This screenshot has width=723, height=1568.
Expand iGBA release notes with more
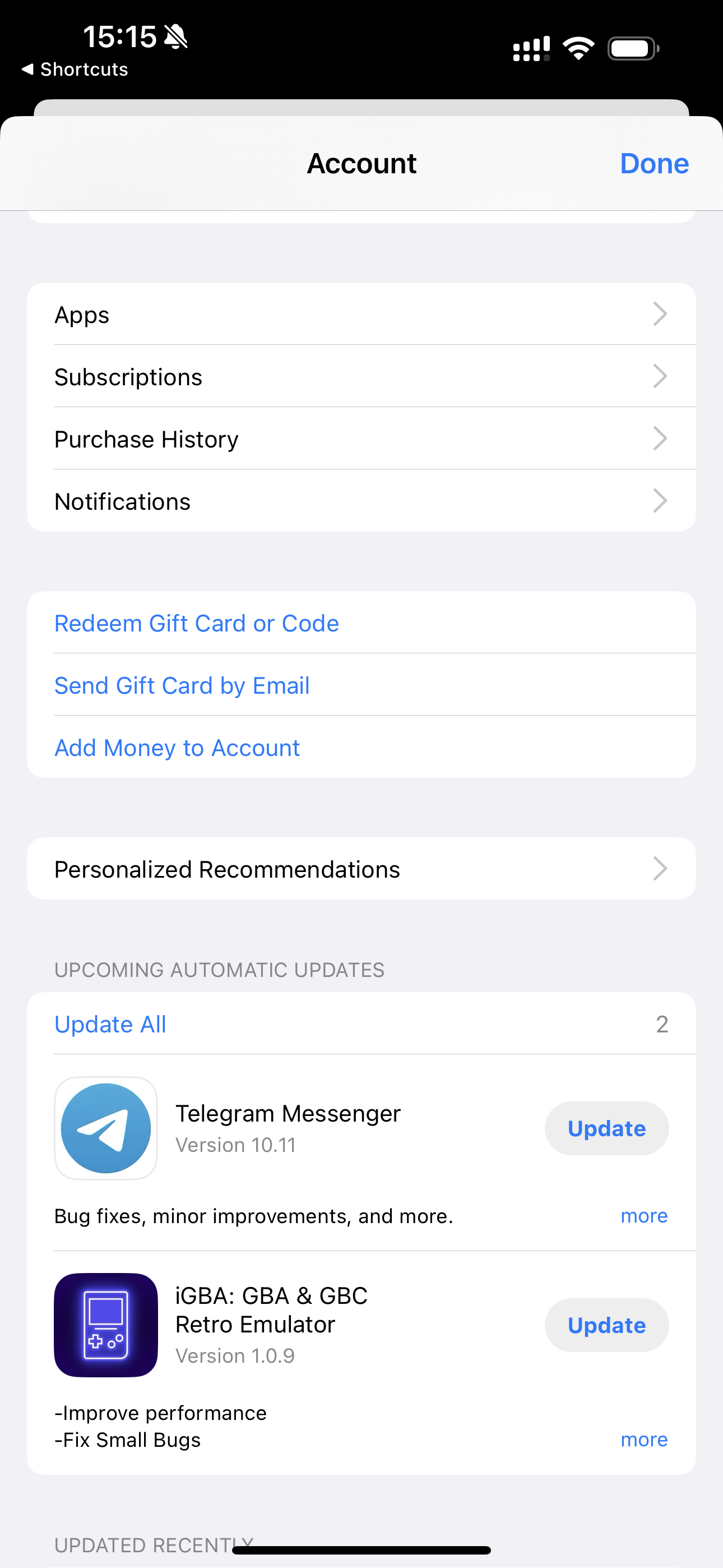point(644,1440)
